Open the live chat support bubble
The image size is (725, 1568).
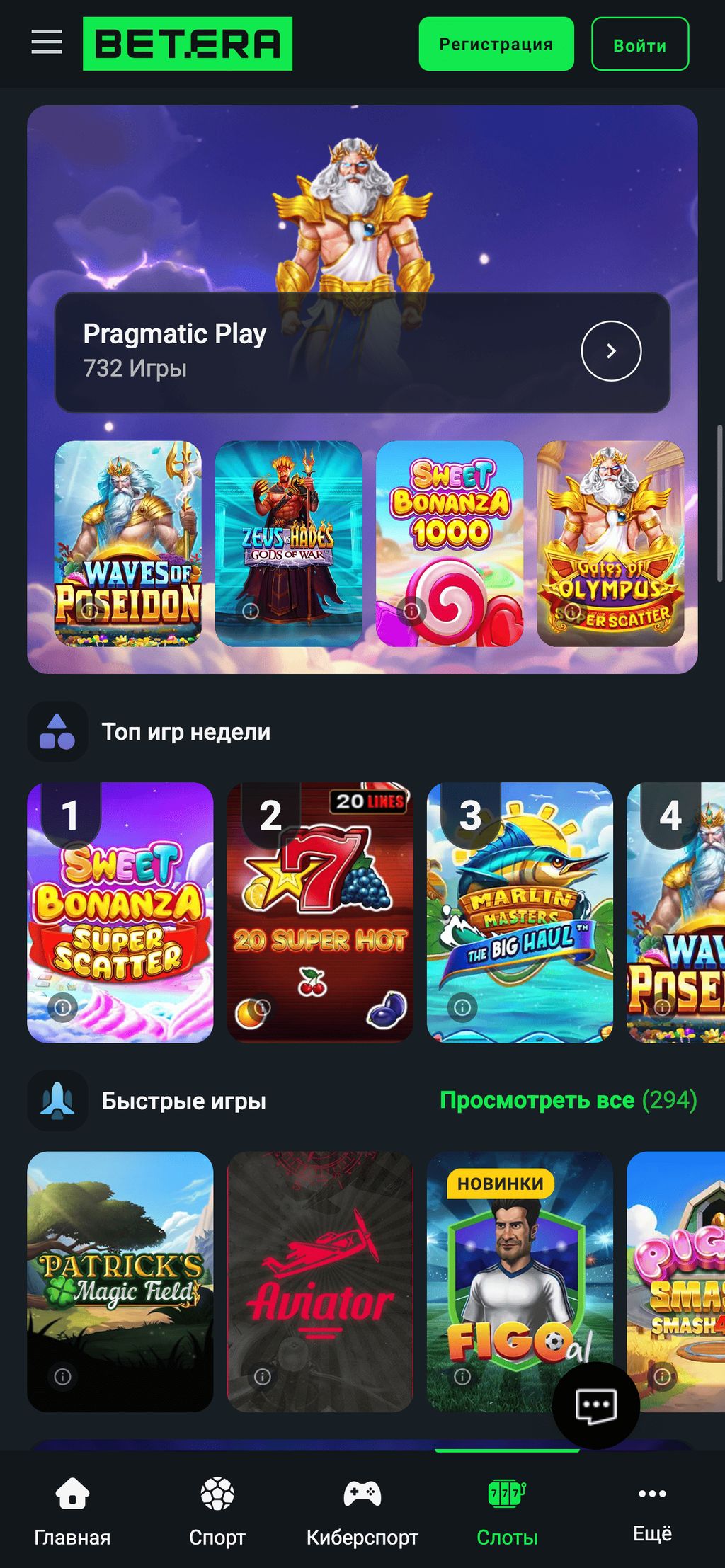[595, 1406]
